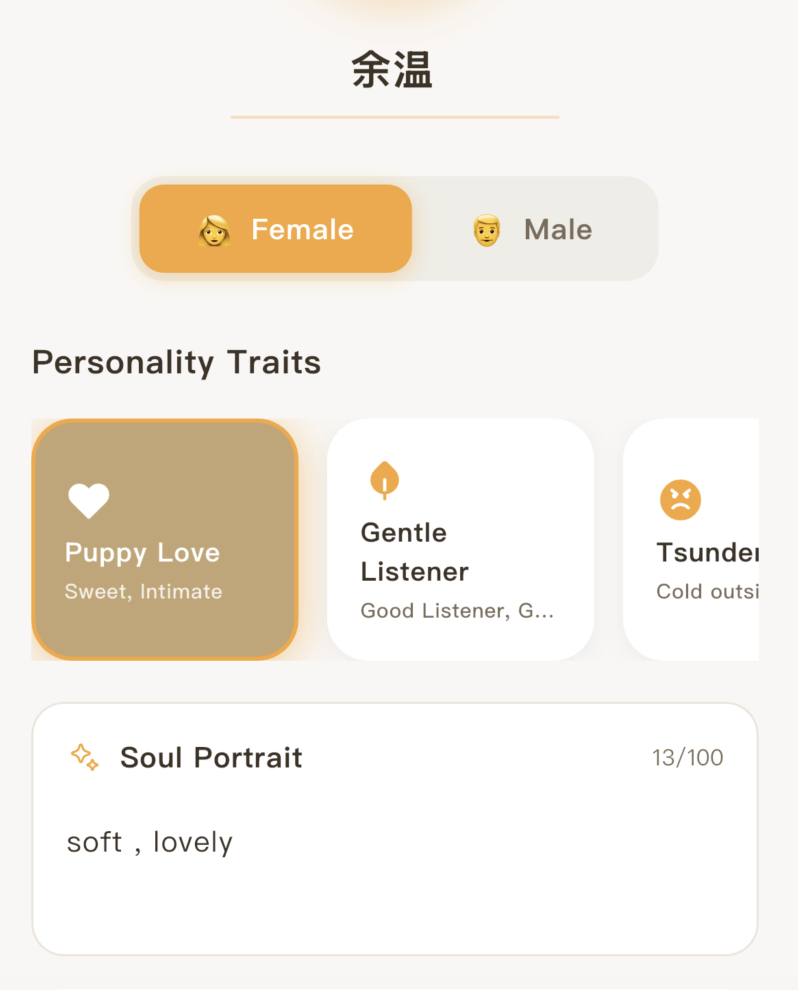Viewport: 798px width, 990px height.
Task: Tap the name field showing 余温
Action: click(393, 72)
